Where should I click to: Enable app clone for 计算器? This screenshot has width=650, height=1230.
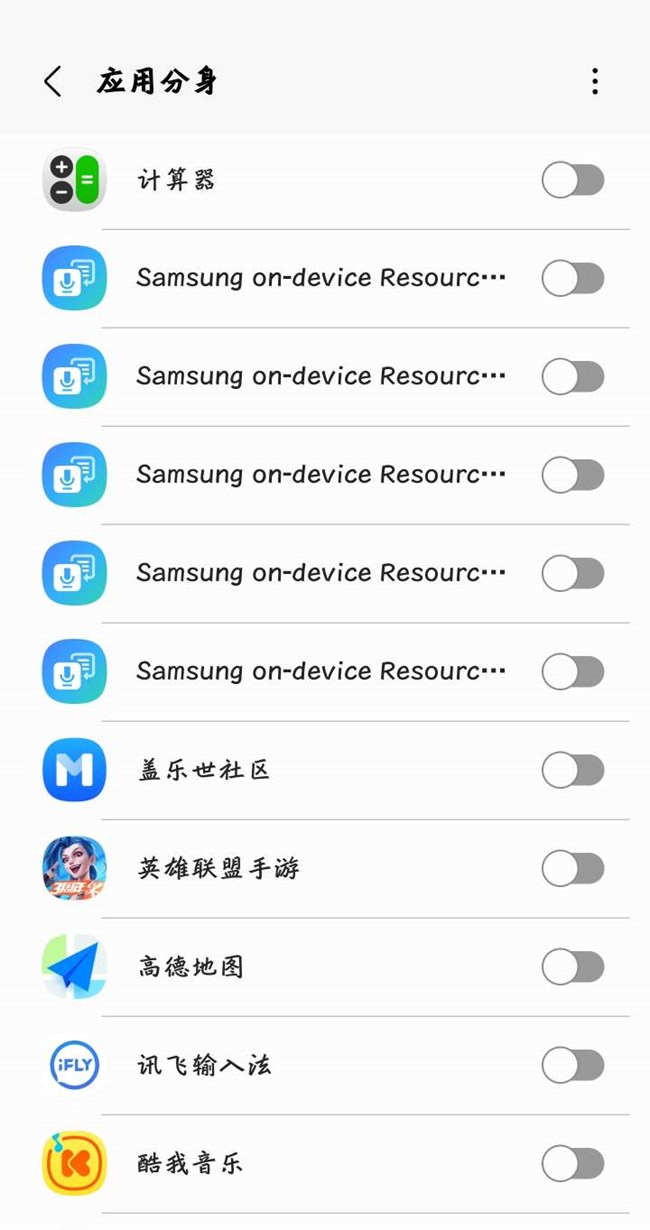572,181
